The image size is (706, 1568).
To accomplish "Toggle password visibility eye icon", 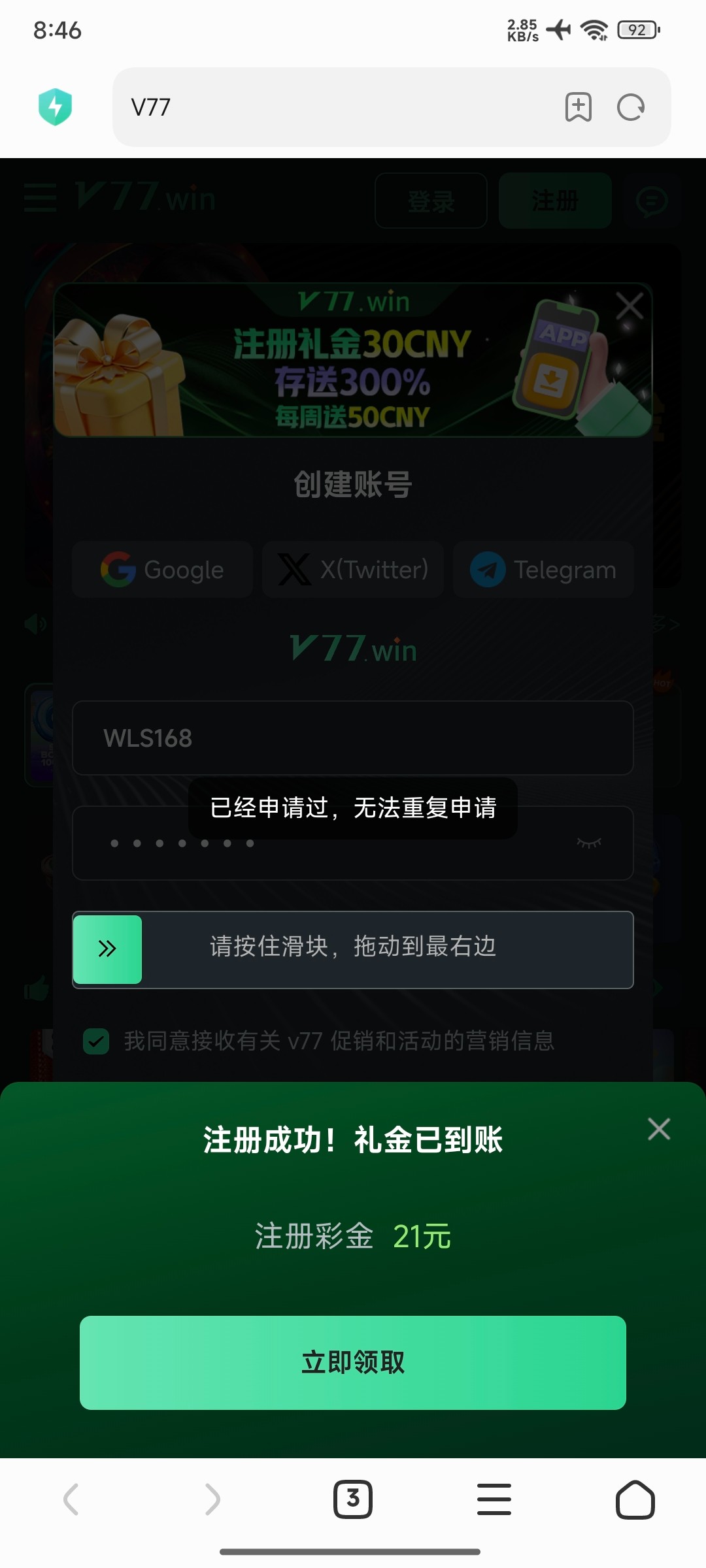I will (588, 843).
